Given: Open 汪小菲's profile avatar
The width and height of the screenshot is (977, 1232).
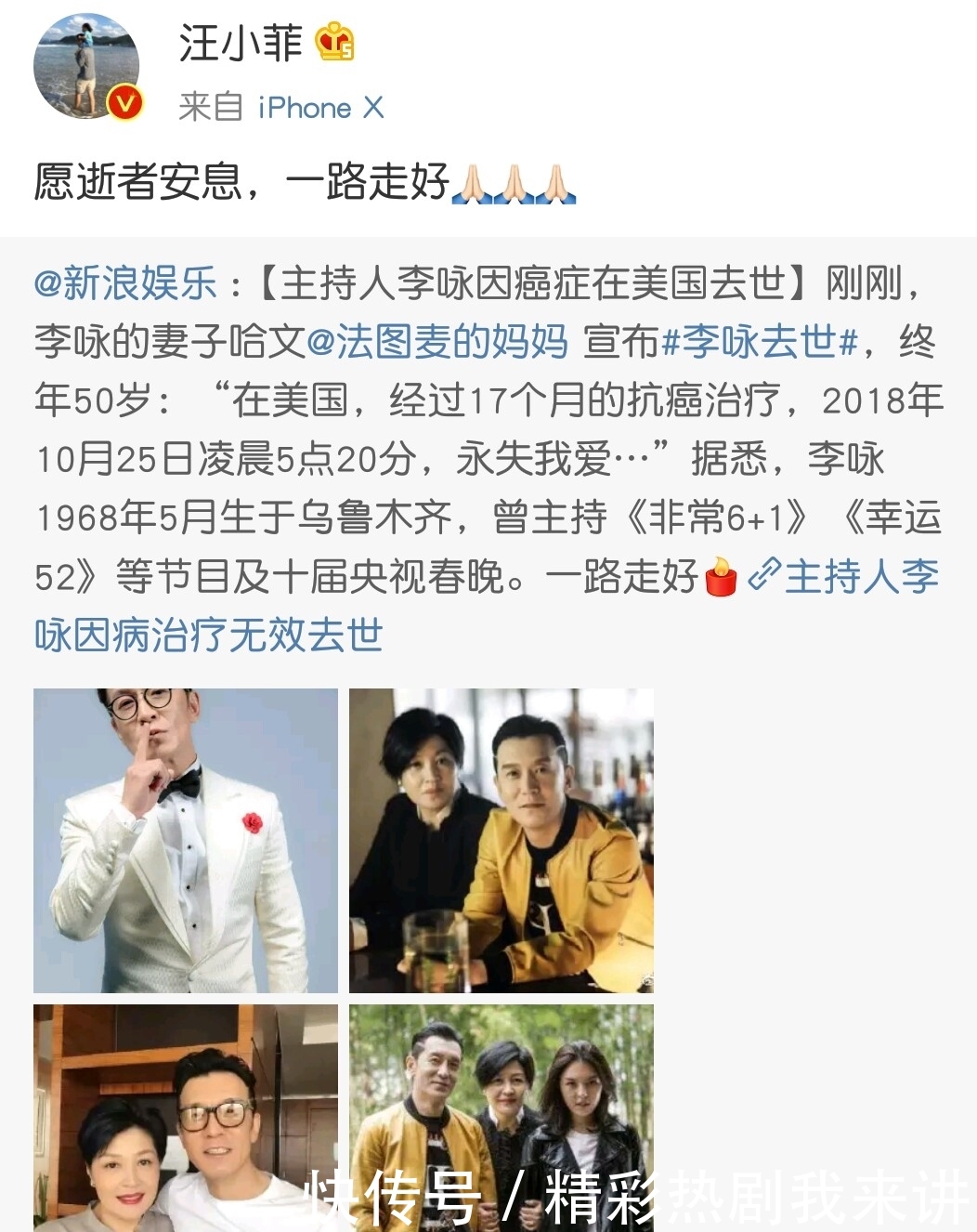Looking at the screenshot, I should pyautogui.click(x=86, y=67).
